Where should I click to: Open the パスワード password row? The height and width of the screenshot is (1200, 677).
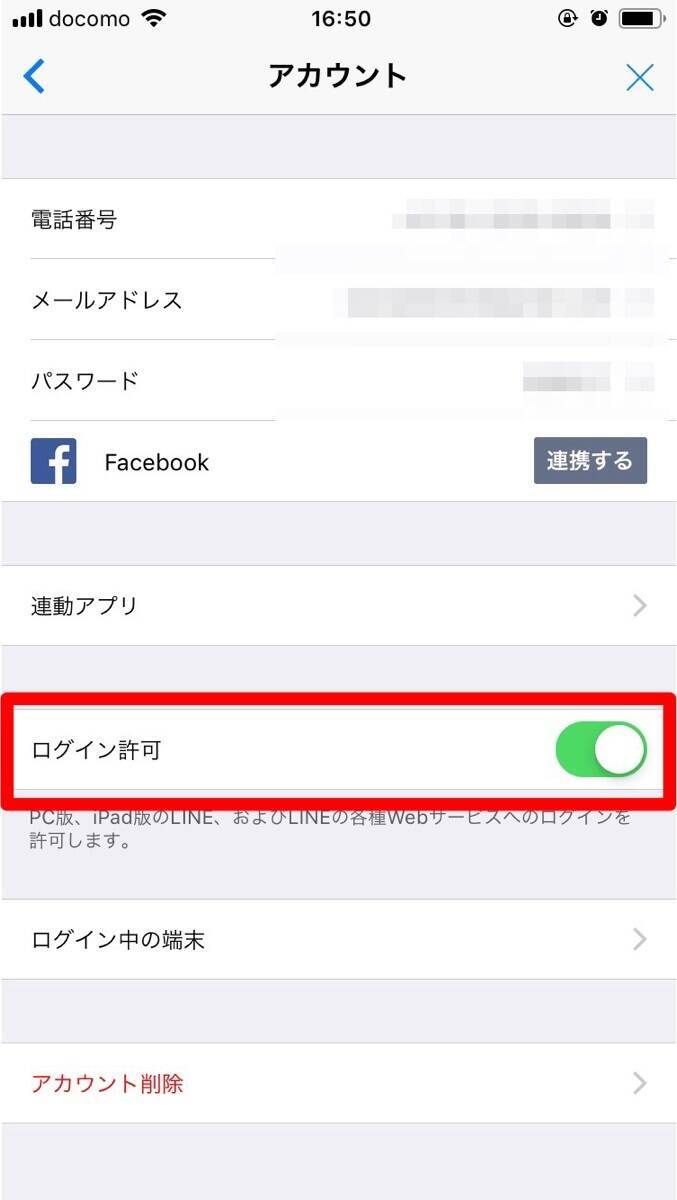pos(338,381)
